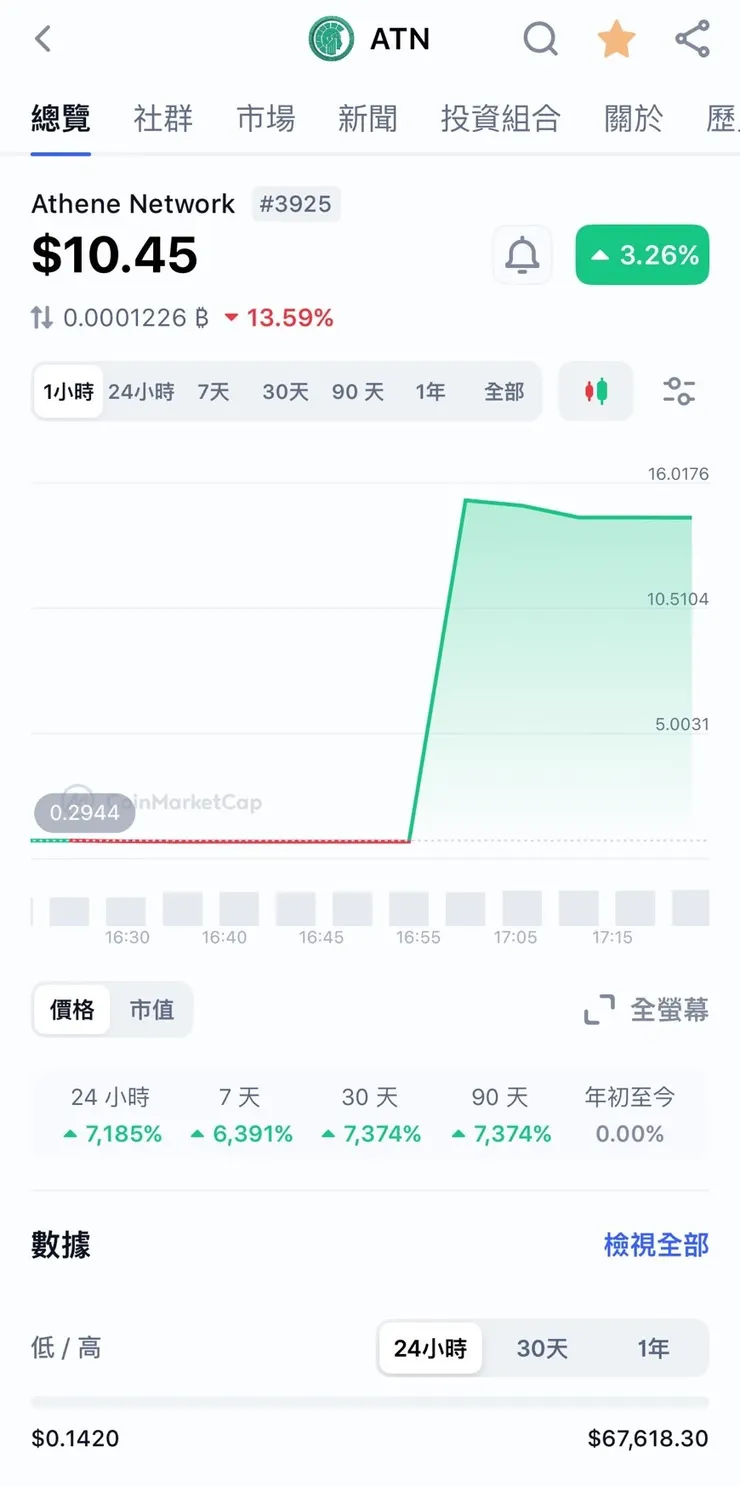Switch chart range to 全部
Screen dimensions: 740x1486
tap(505, 392)
